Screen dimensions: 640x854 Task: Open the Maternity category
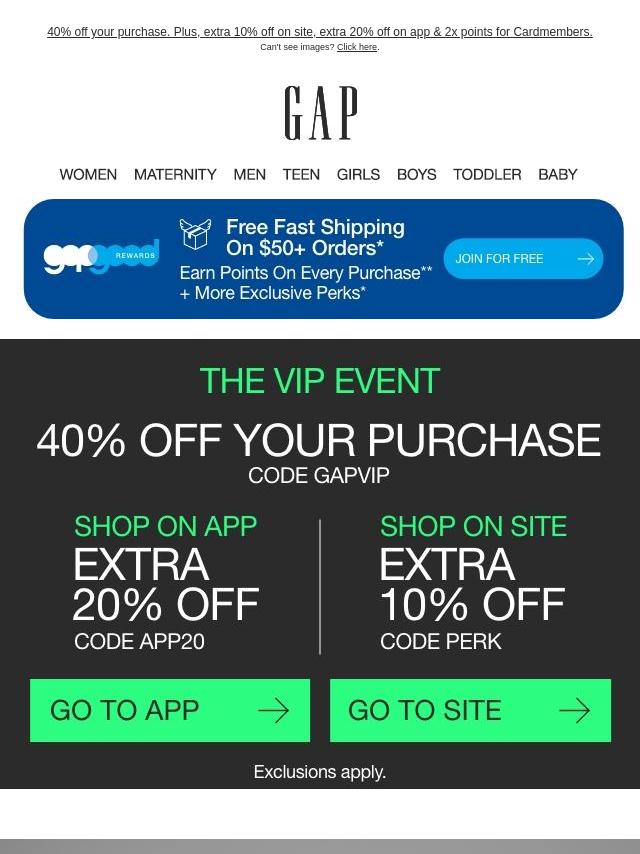[x=175, y=174]
